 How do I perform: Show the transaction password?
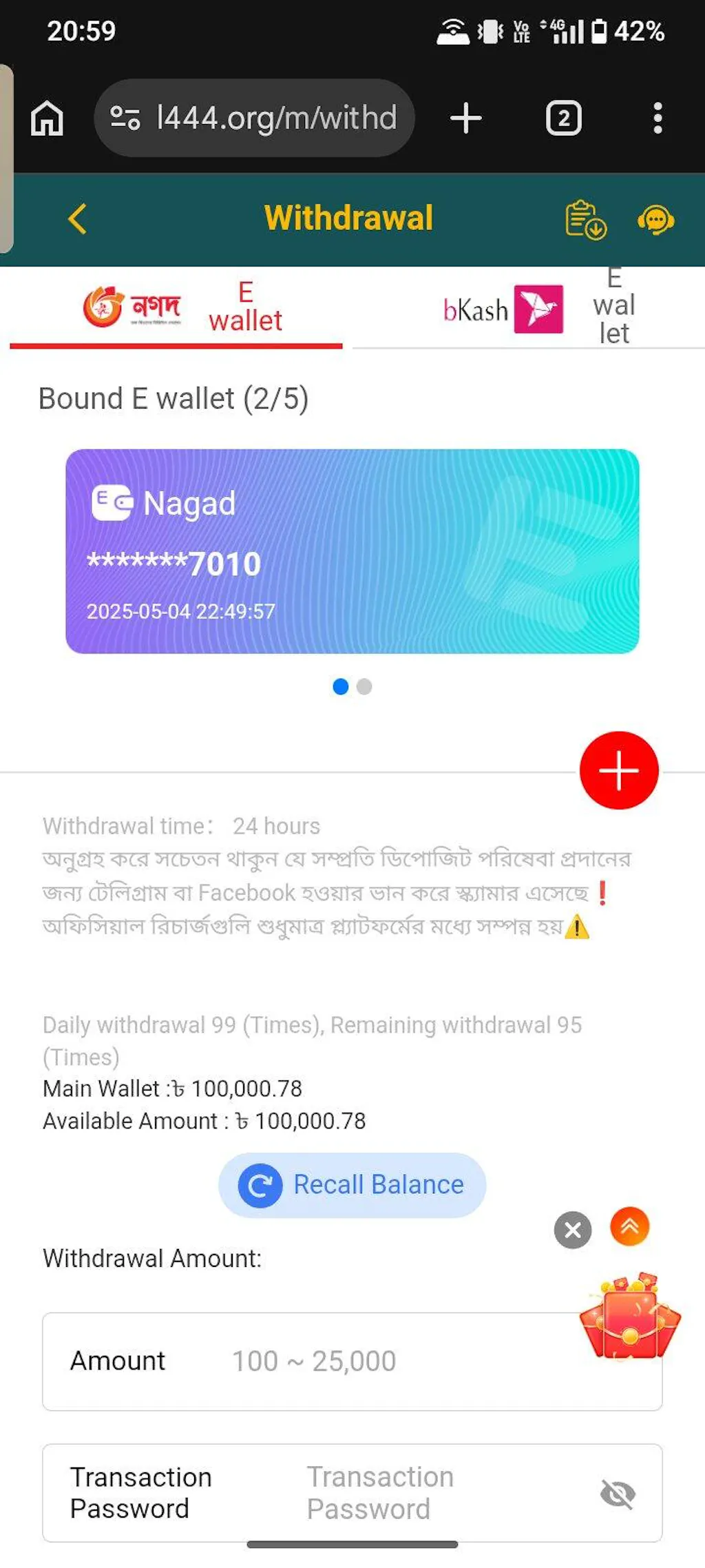click(618, 1494)
